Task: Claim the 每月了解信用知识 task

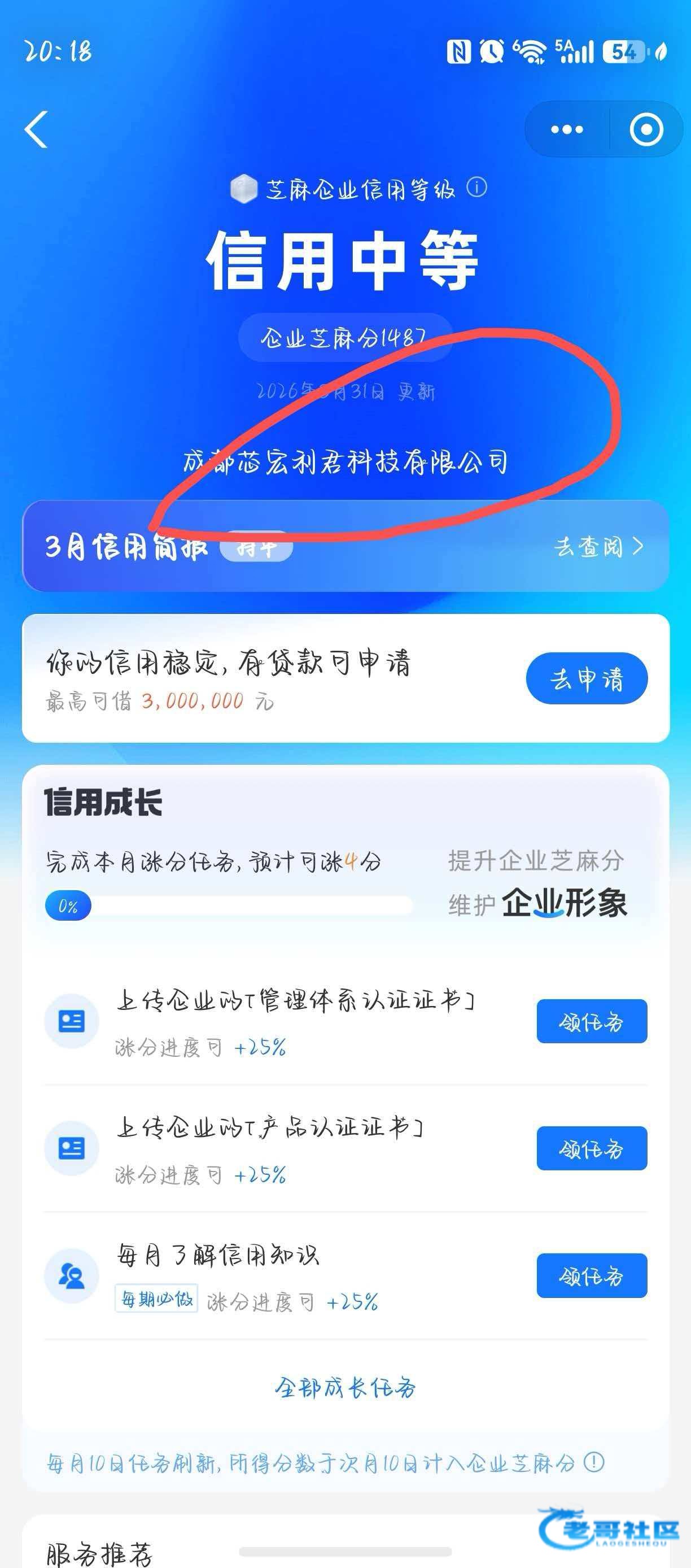Action: [x=591, y=1276]
